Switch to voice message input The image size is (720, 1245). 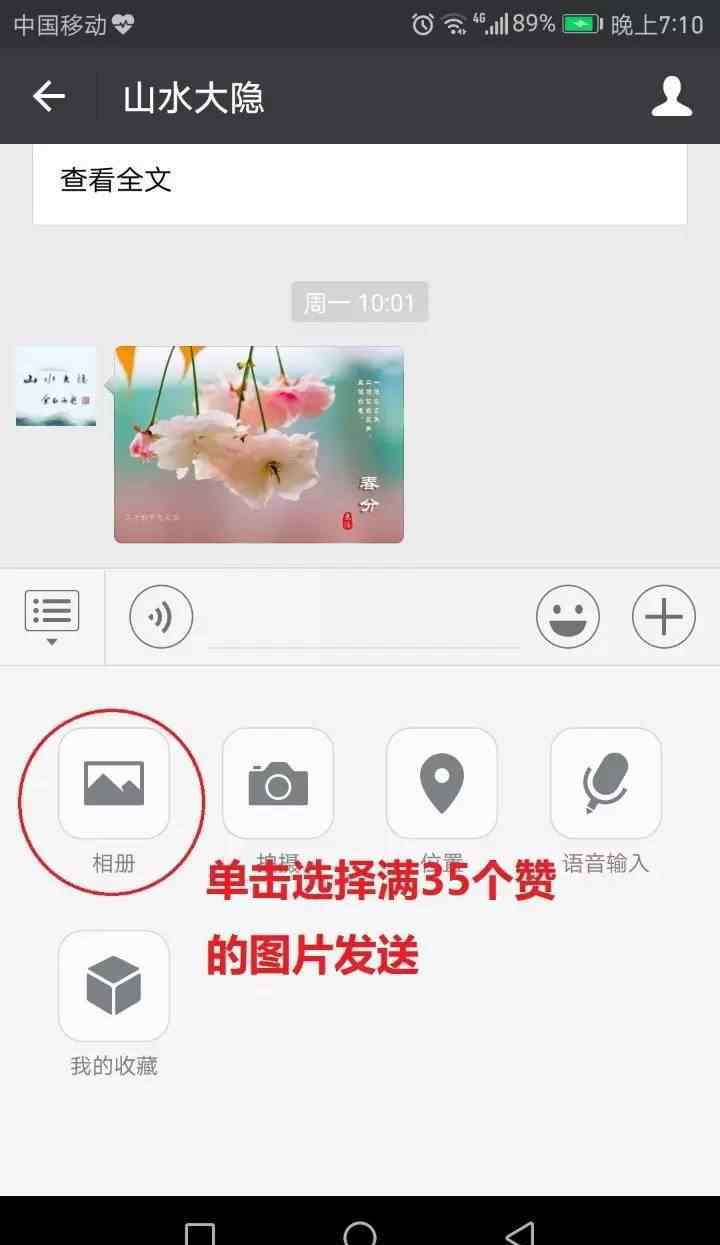(161, 617)
